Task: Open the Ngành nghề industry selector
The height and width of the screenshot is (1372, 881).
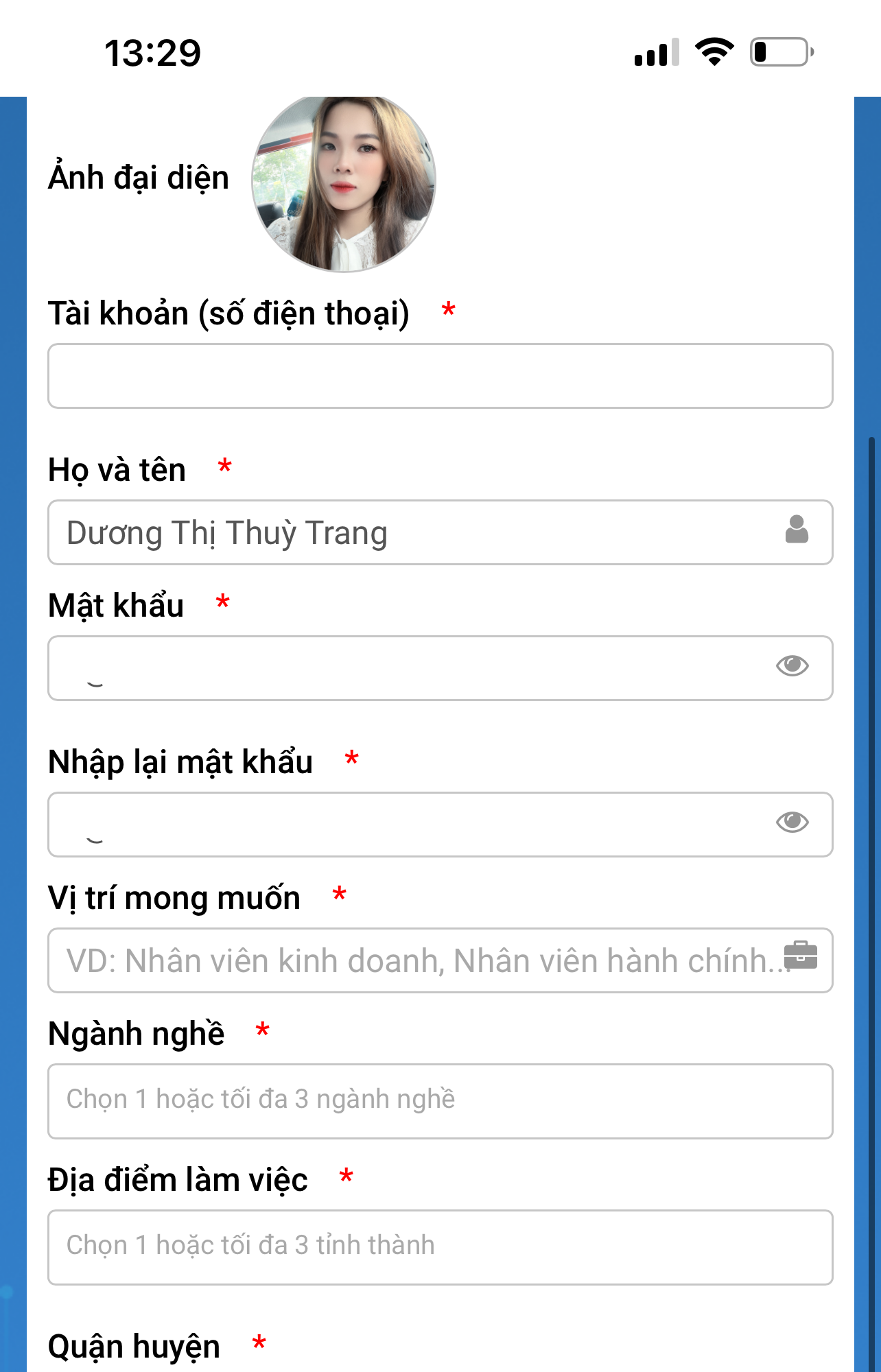Action: tap(440, 1101)
